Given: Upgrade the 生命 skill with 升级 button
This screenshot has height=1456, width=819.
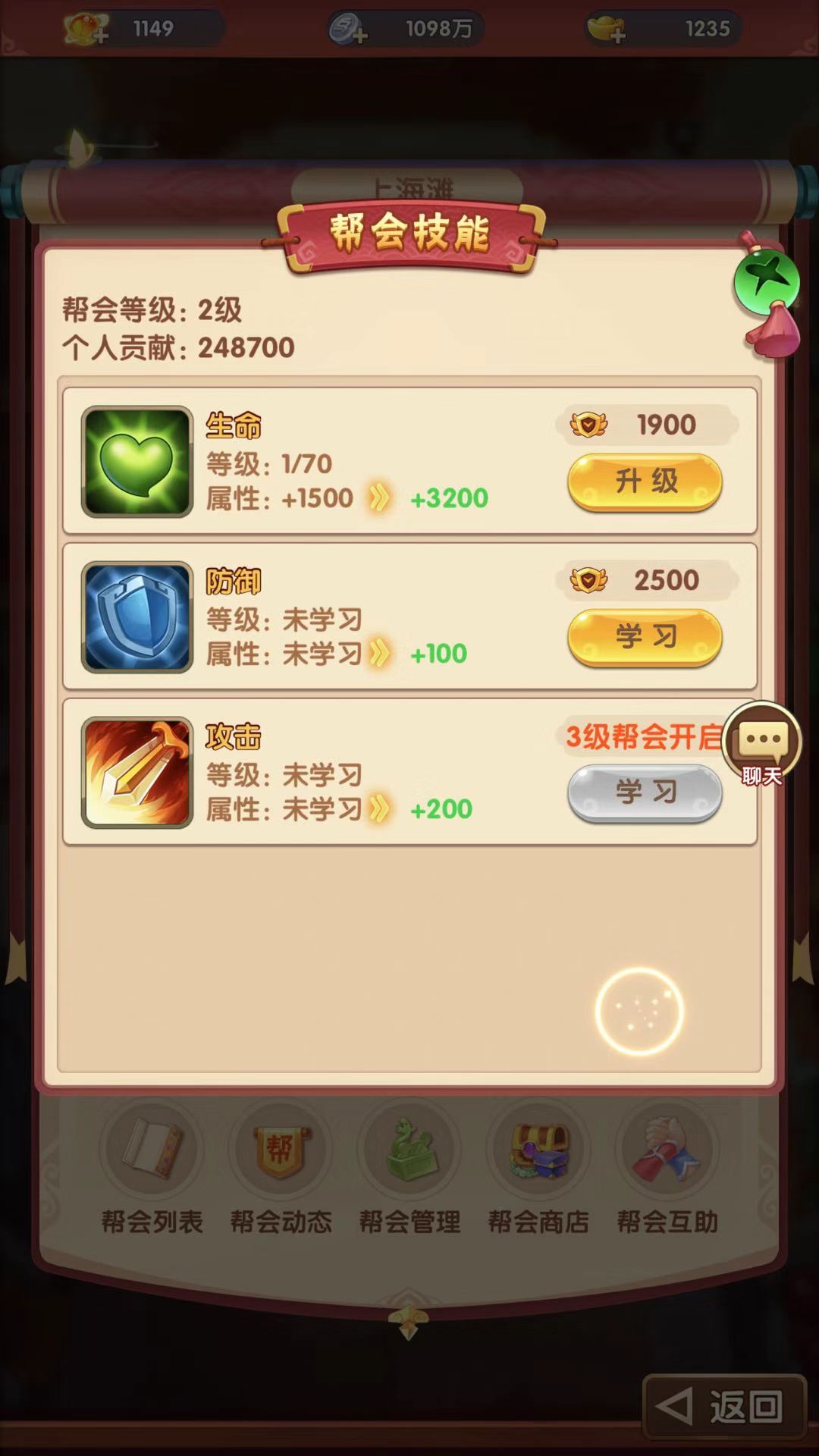Looking at the screenshot, I should point(645,482).
